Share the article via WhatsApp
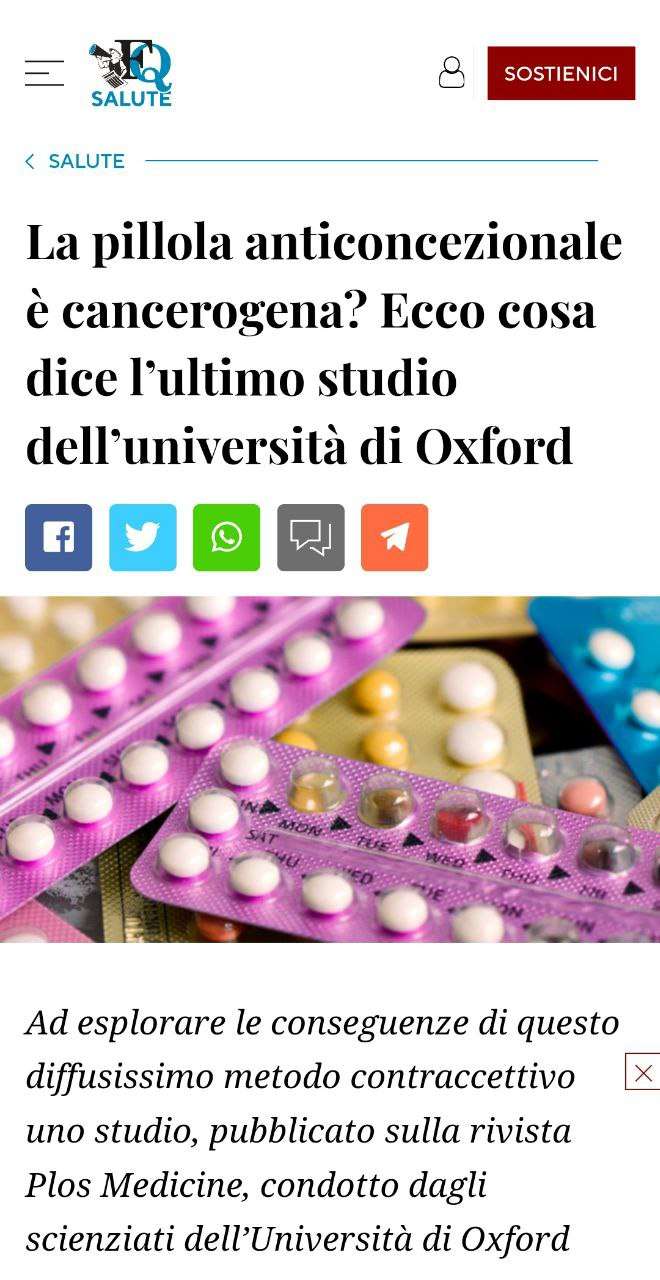This screenshot has height=1280, width=660. [x=227, y=537]
